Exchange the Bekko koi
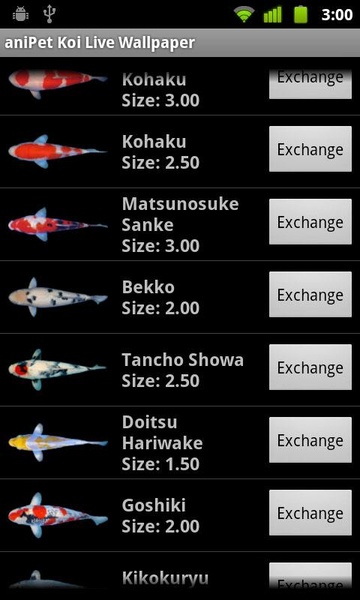Image resolution: width=360 pixels, height=600 pixels. [310, 294]
